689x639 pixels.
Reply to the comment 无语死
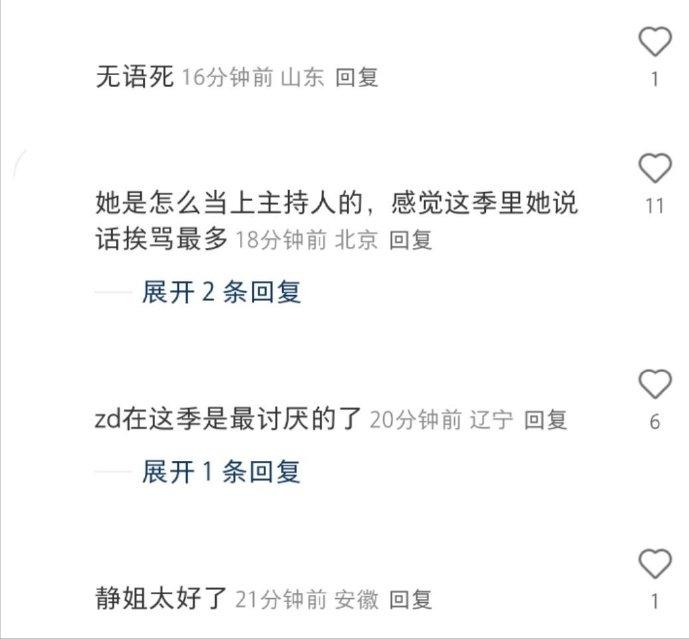(x=357, y=77)
